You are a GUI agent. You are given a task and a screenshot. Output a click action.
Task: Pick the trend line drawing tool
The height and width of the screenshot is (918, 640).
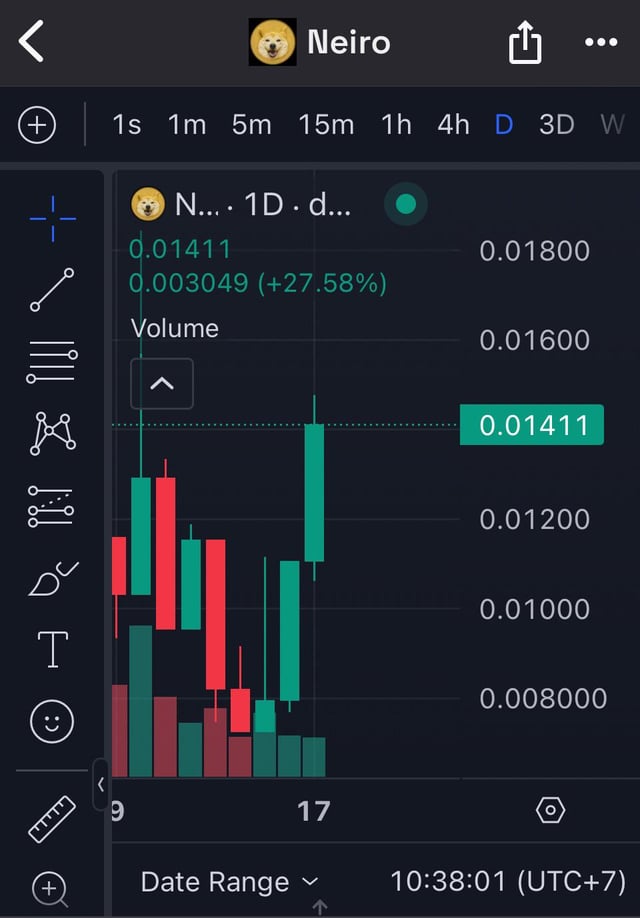coord(52,290)
